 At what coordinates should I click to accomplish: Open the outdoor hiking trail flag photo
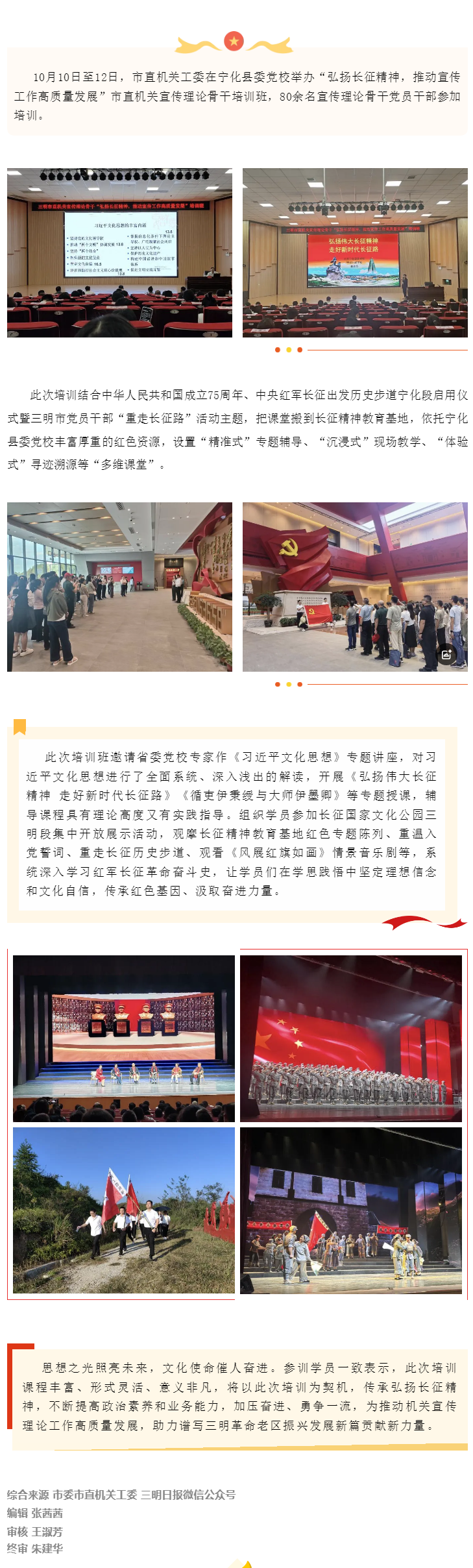click(x=124, y=1210)
